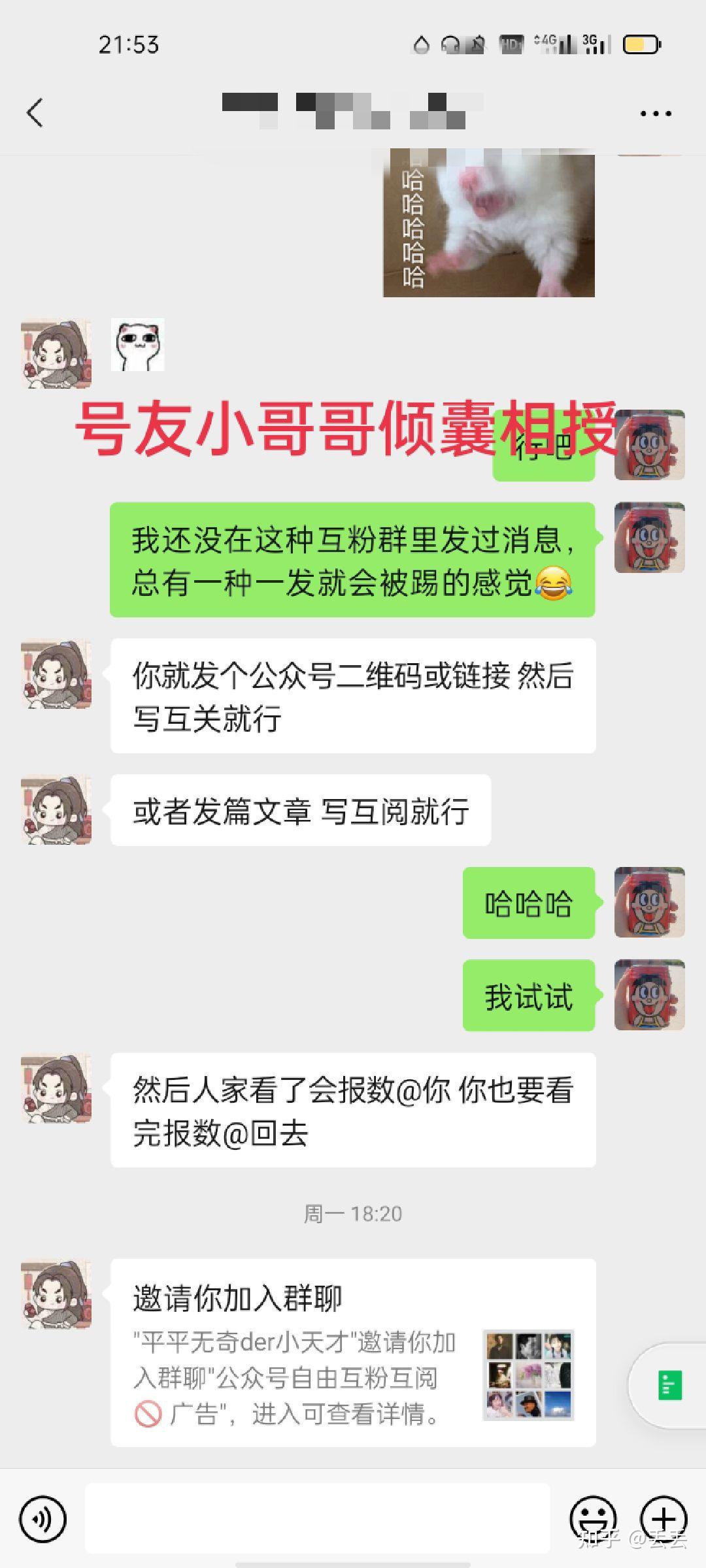Viewport: 706px width, 1568px height.
Task: Open the 邀请你加入群聊 invitation card
Action: click(x=353, y=1353)
